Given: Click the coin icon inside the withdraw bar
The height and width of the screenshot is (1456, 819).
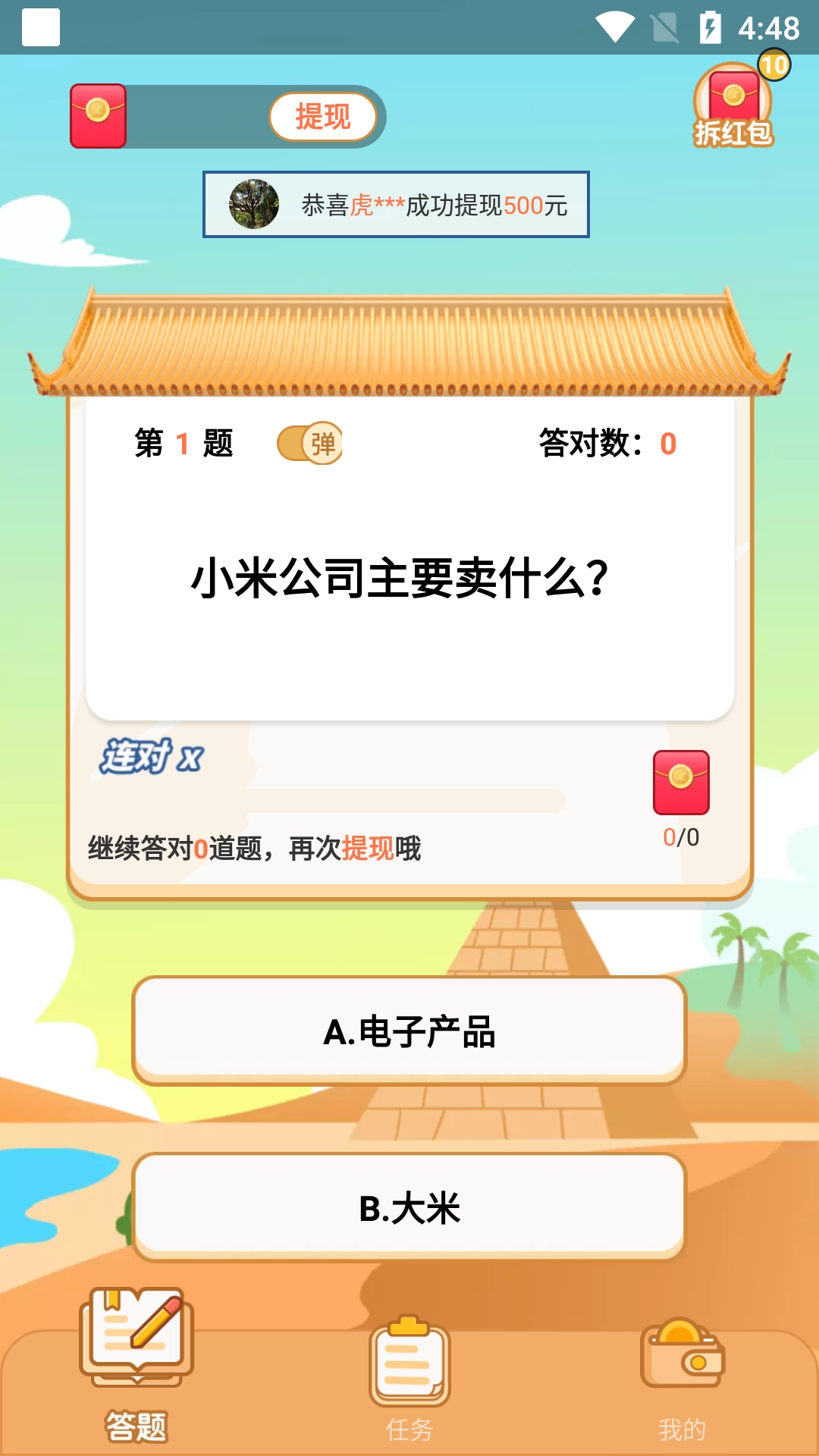Looking at the screenshot, I should pos(96,109).
